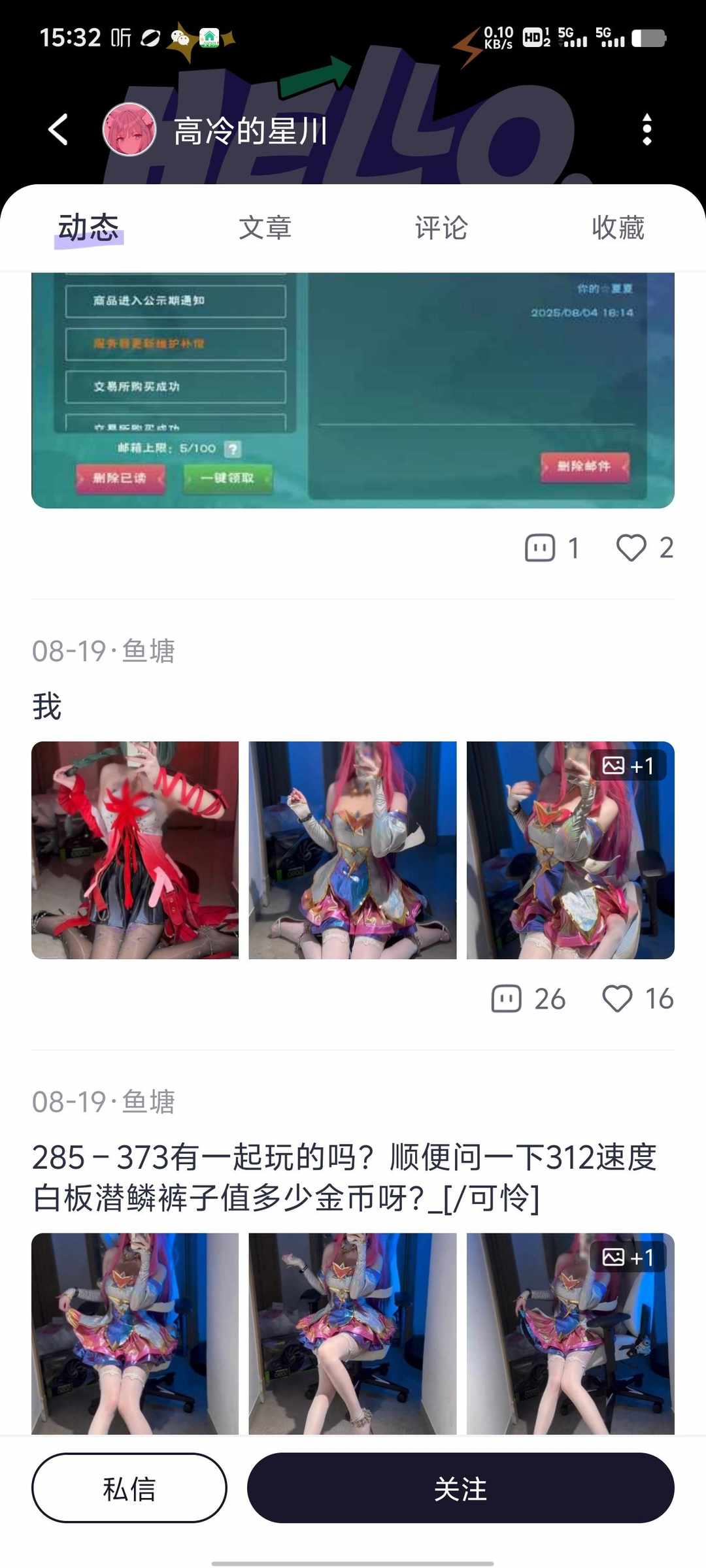This screenshot has height=1568, width=706.
Task: Switch to the 评论 tab
Action: click(x=441, y=228)
